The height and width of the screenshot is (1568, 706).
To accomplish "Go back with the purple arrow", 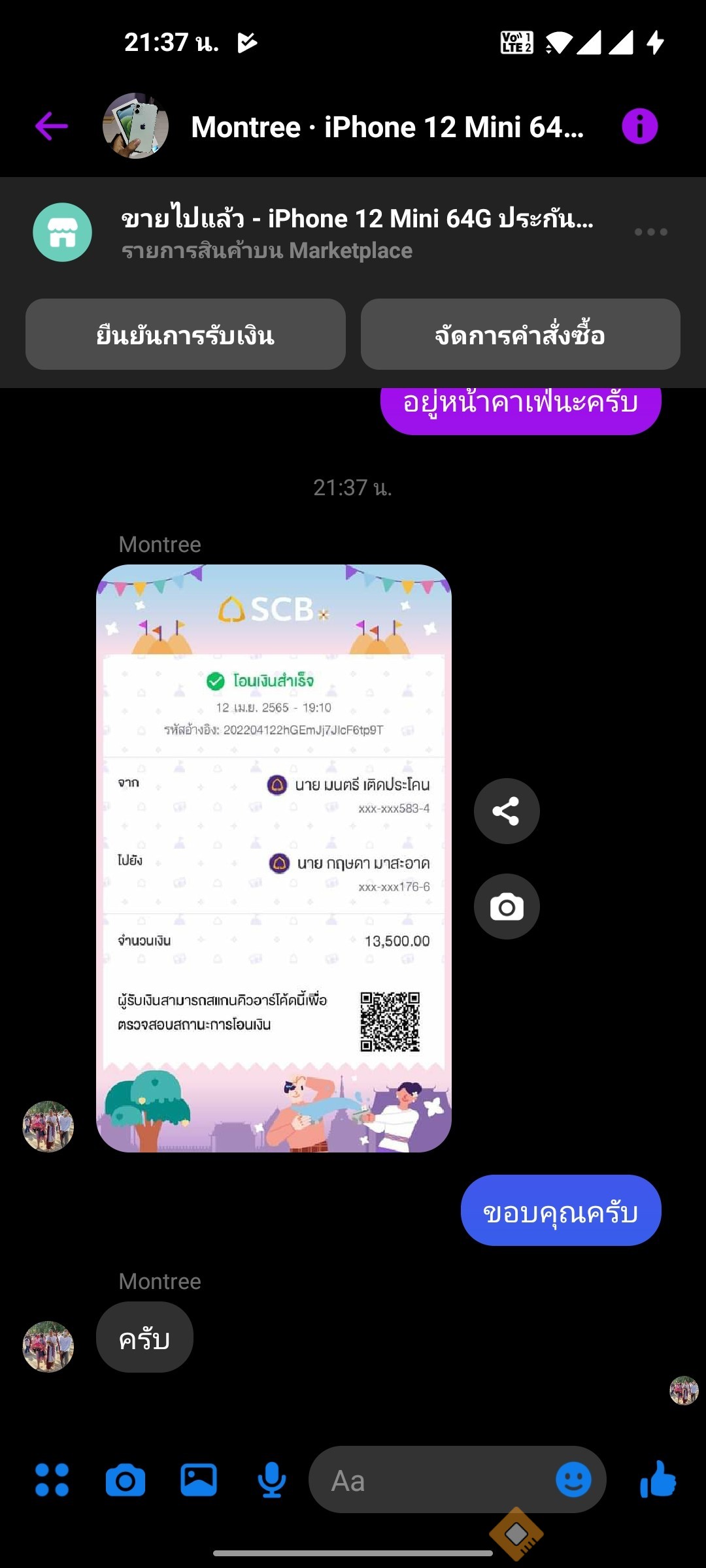I will click(52, 126).
